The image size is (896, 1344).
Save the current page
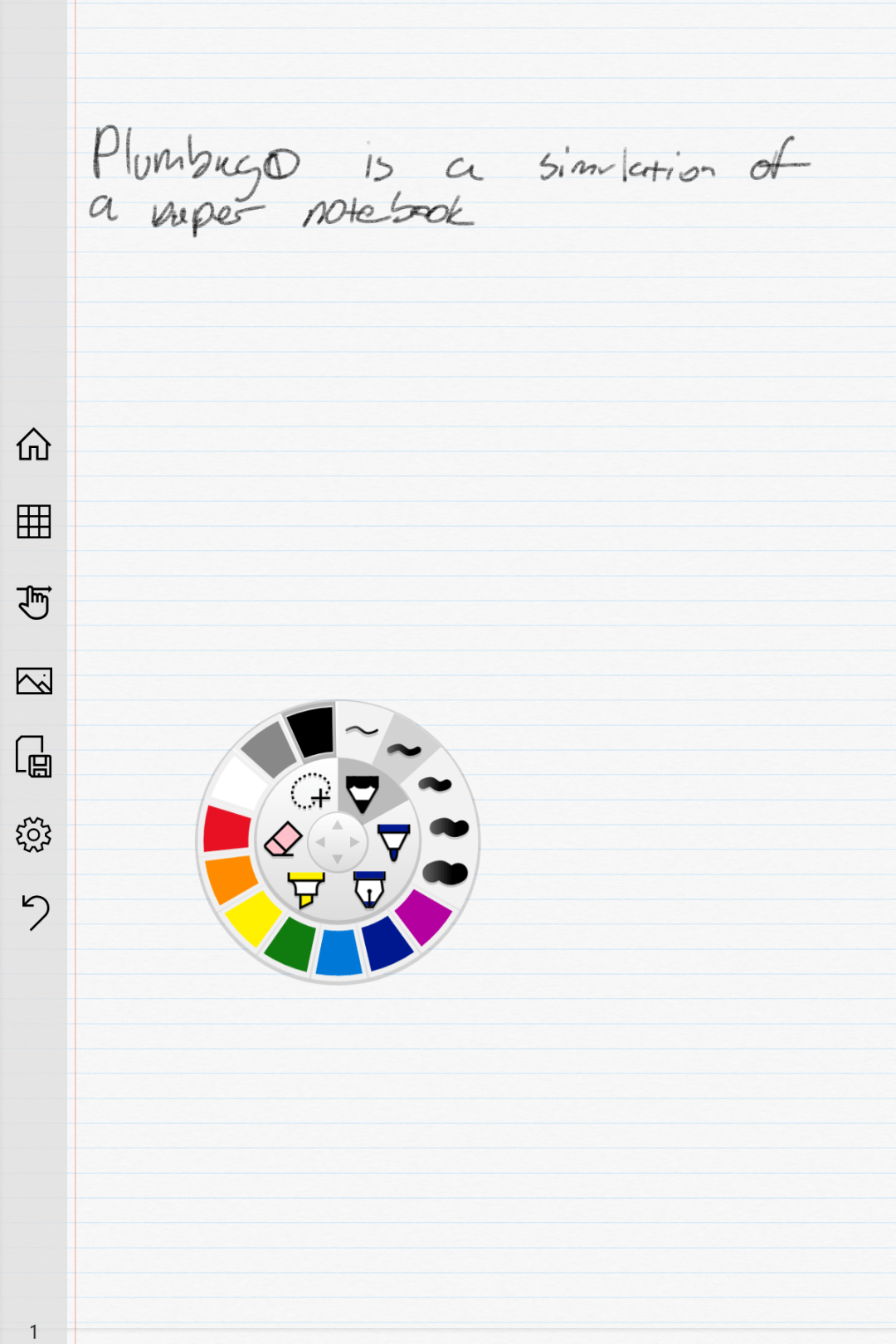(34, 758)
